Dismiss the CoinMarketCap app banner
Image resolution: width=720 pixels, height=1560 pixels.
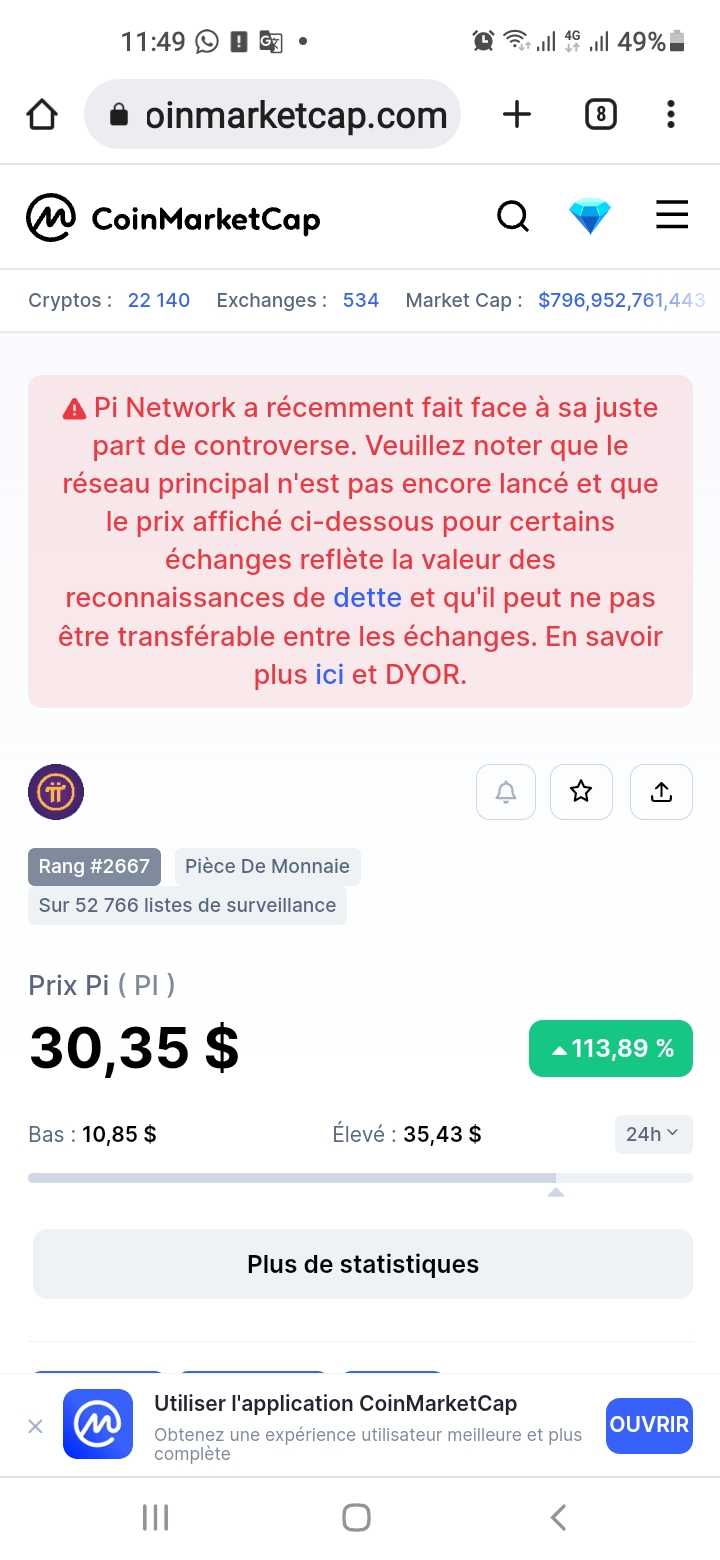point(35,1426)
